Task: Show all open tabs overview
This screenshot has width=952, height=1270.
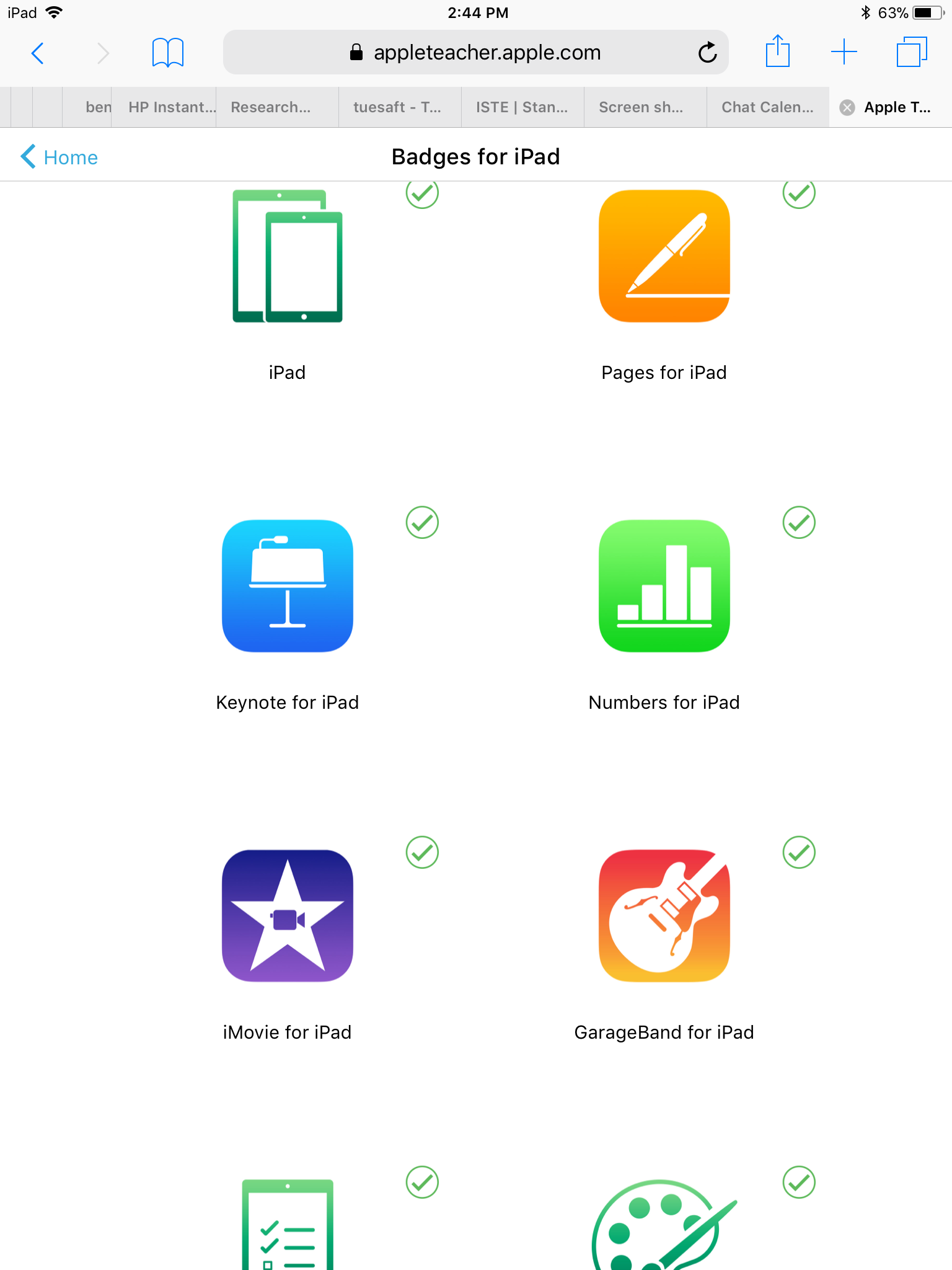Action: tap(911, 52)
